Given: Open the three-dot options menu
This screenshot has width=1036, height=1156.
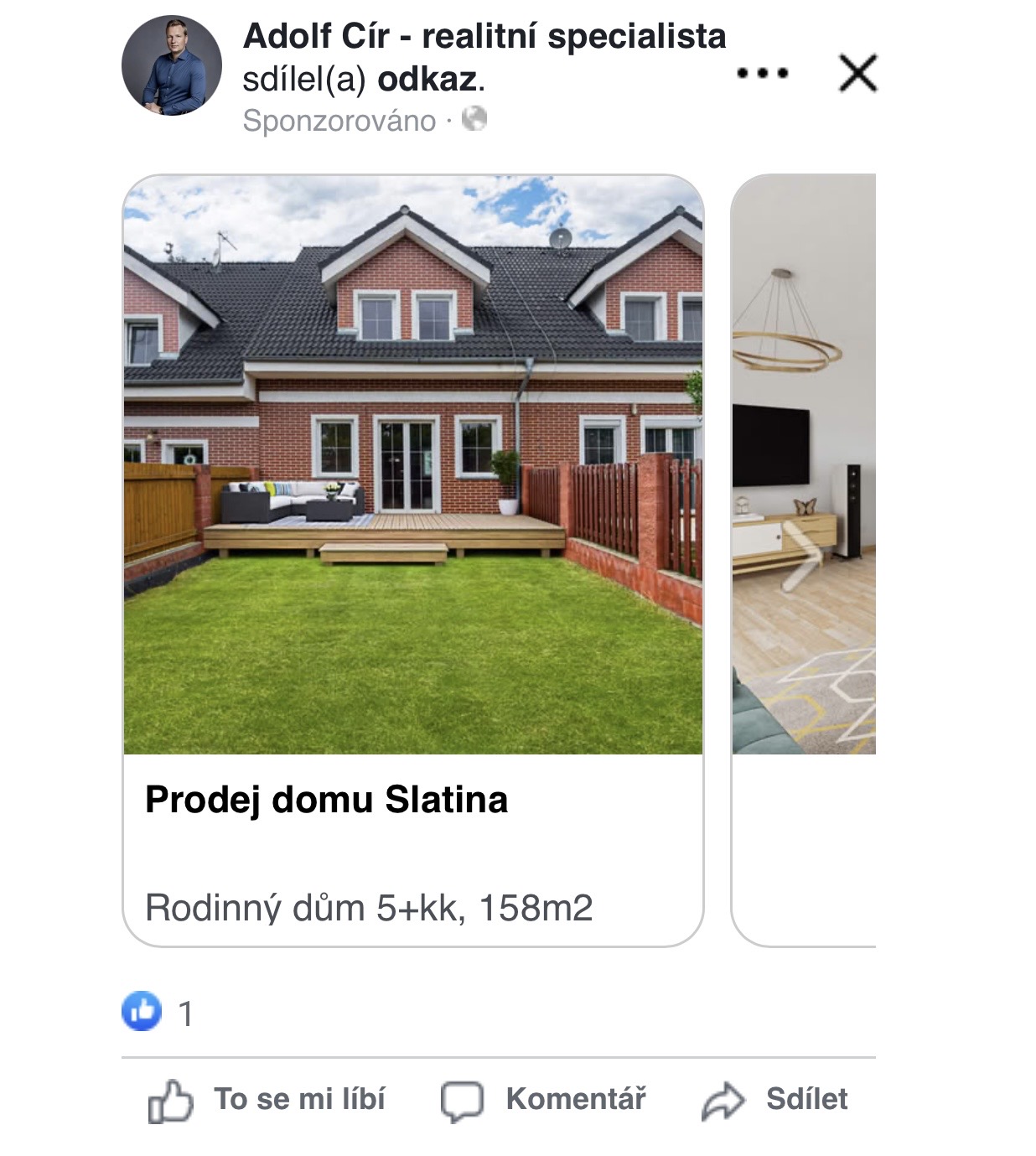Looking at the screenshot, I should (762, 74).
